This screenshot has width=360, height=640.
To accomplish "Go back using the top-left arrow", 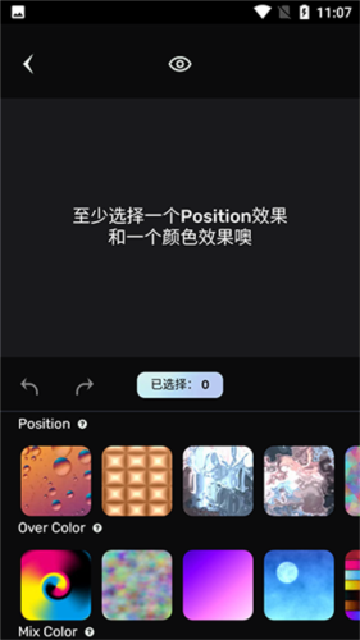I will click(28, 64).
